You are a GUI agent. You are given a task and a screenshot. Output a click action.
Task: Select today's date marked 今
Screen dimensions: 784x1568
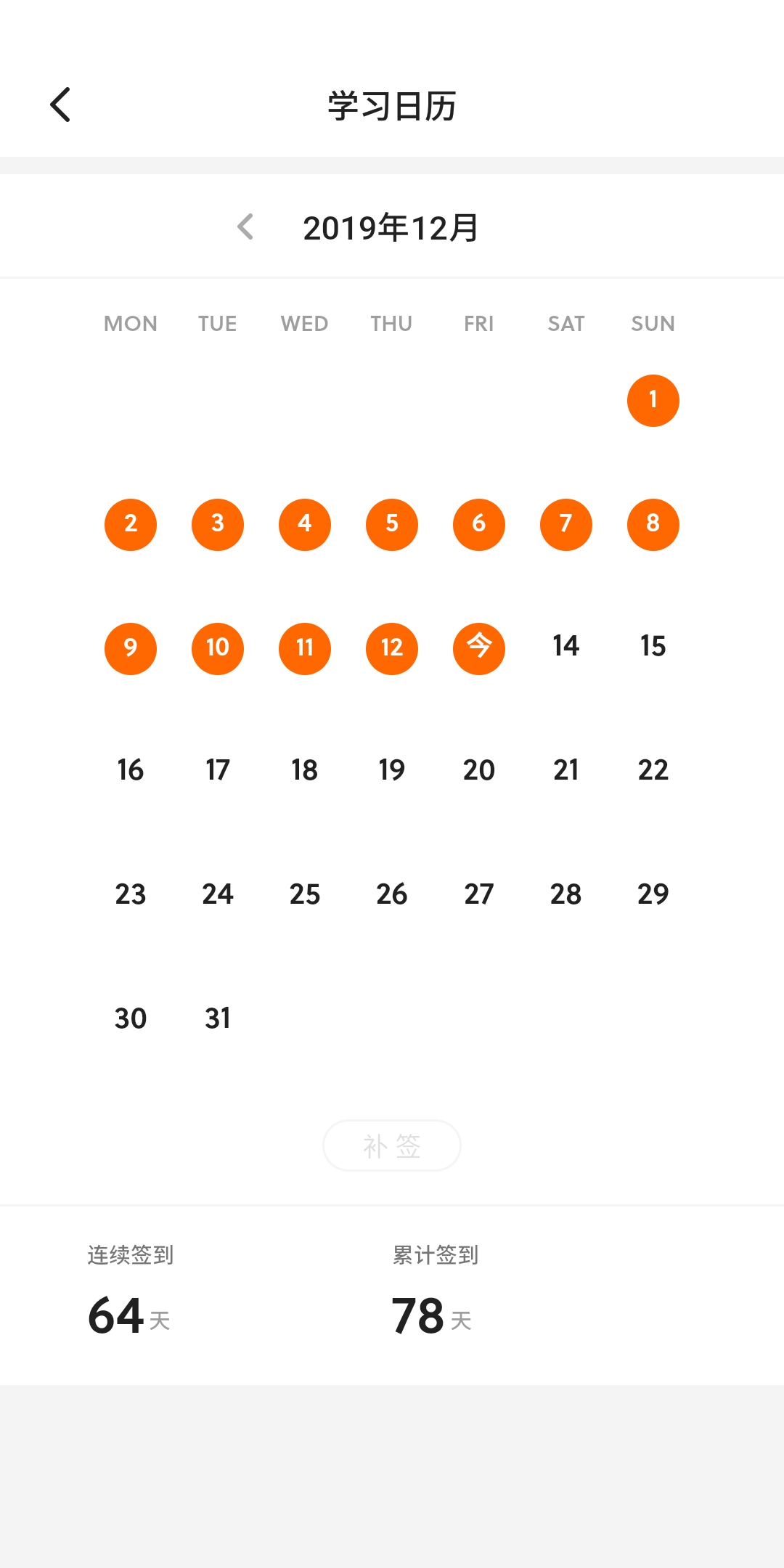coord(478,648)
